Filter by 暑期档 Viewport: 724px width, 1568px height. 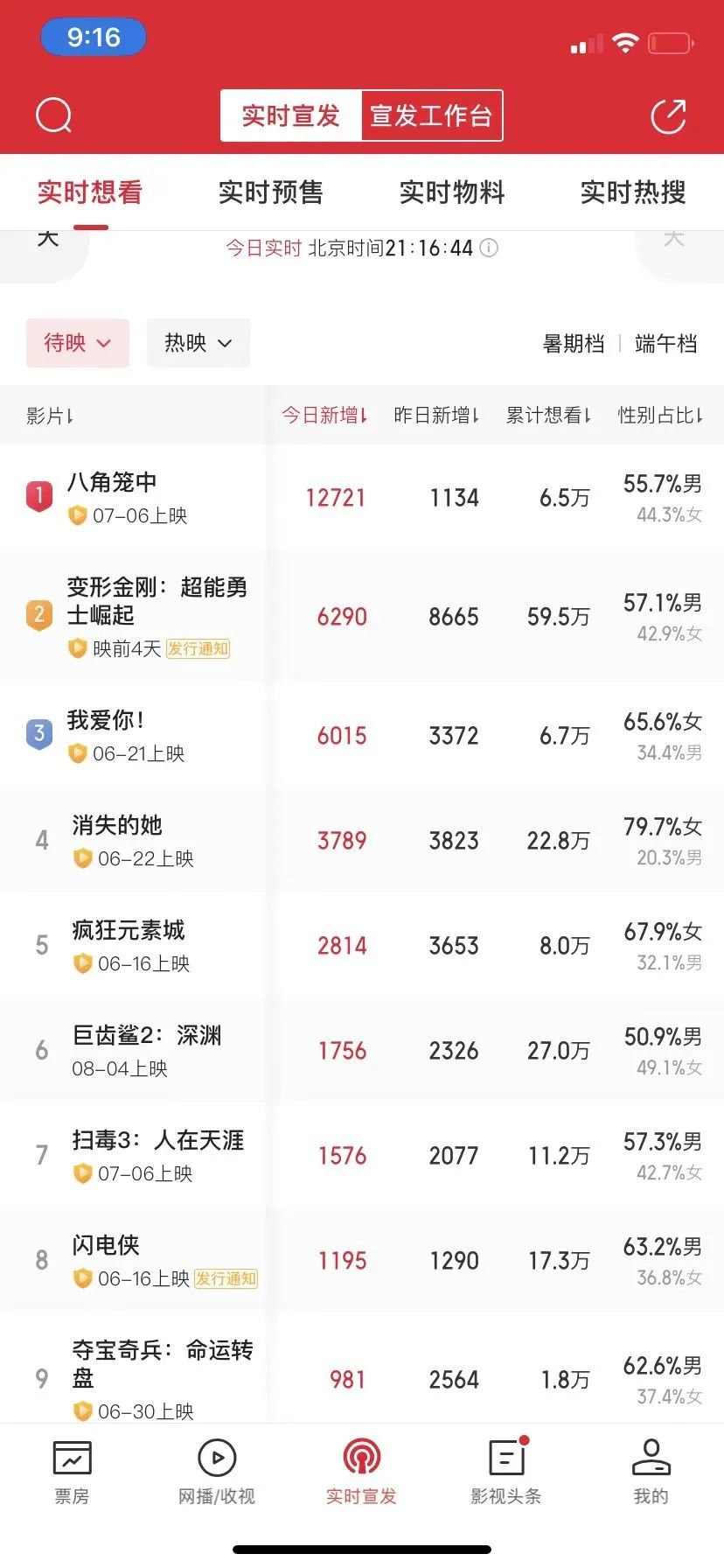[574, 344]
